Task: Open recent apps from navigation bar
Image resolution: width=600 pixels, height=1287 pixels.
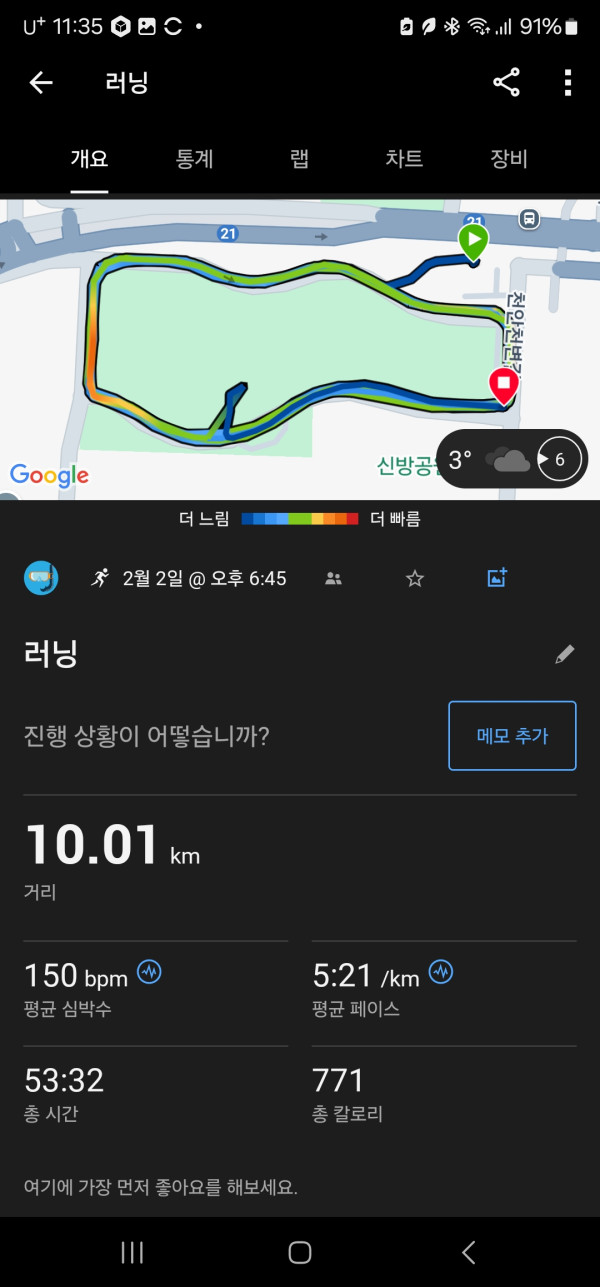Action: click(x=132, y=1252)
